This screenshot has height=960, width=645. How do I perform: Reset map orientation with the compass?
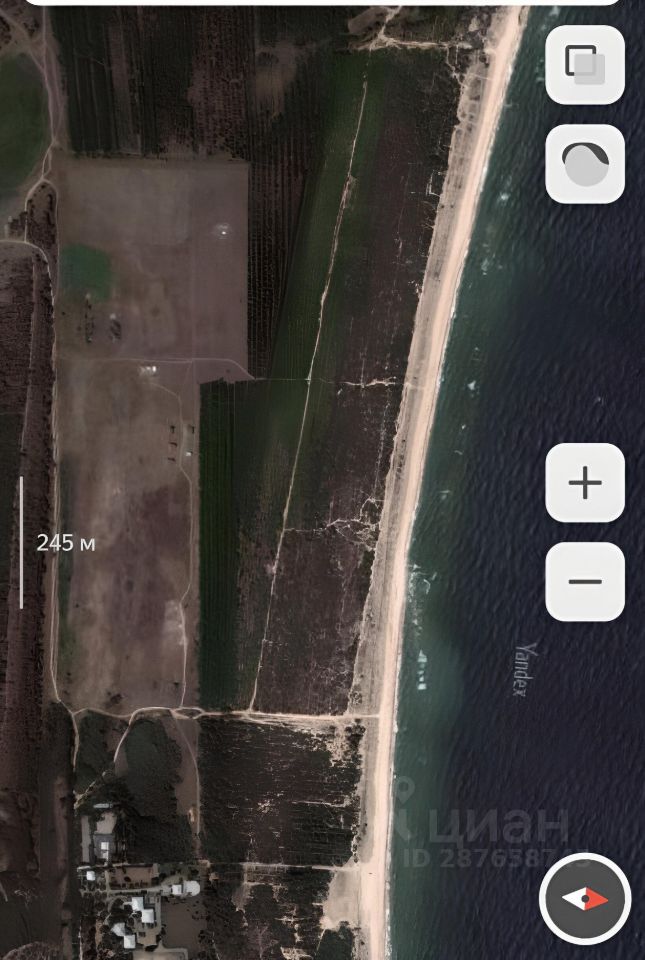[x=585, y=898]
